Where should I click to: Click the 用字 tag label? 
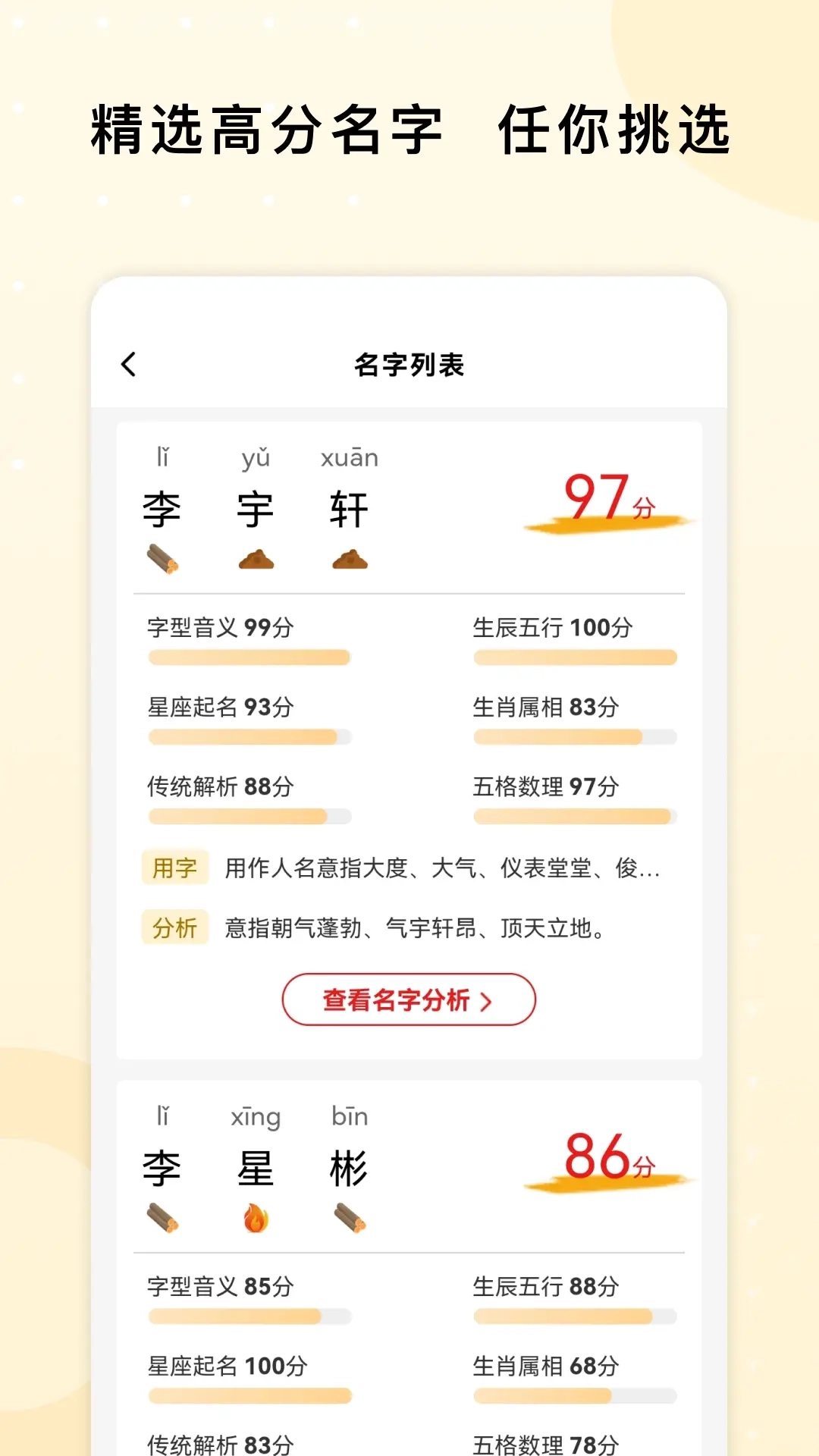click(175, 867)
